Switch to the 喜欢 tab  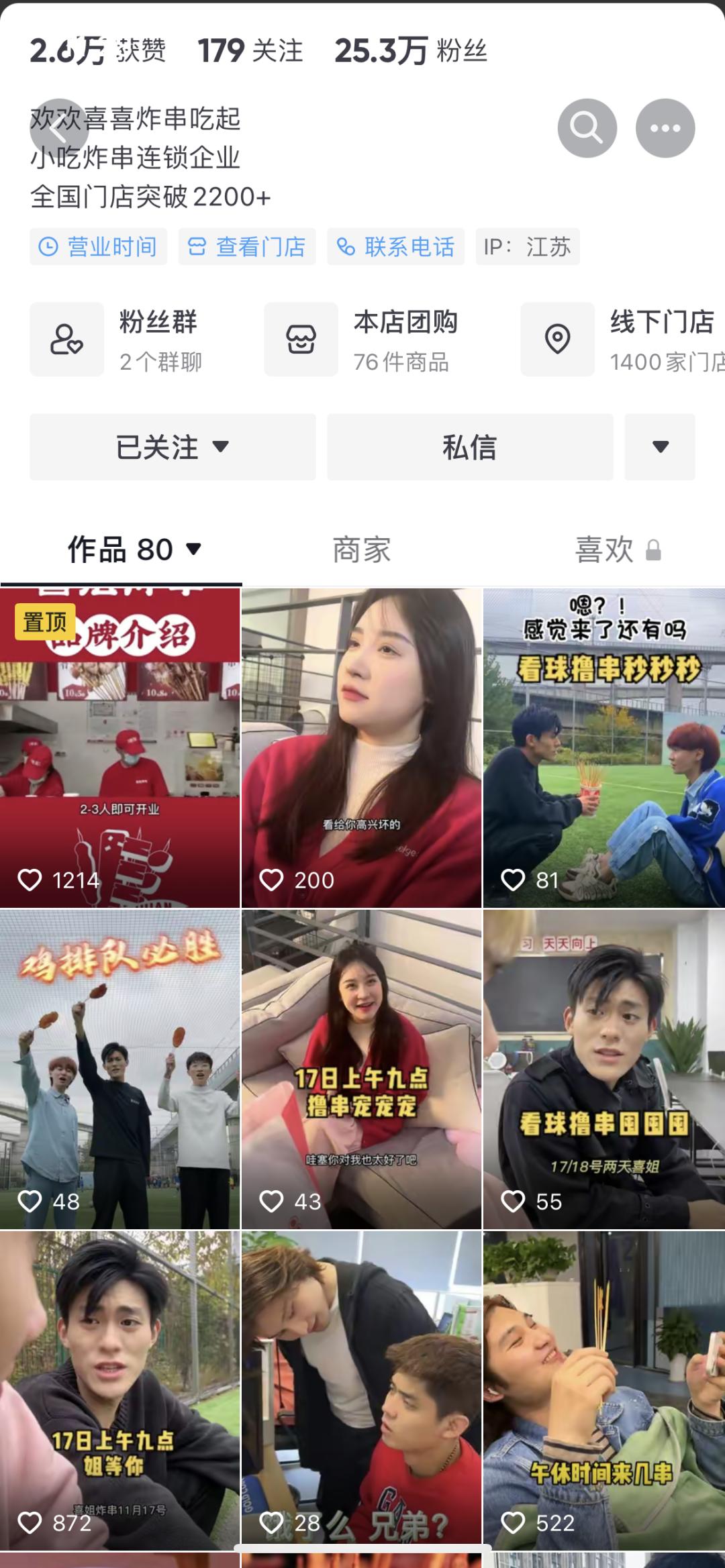tap(604, 550)
